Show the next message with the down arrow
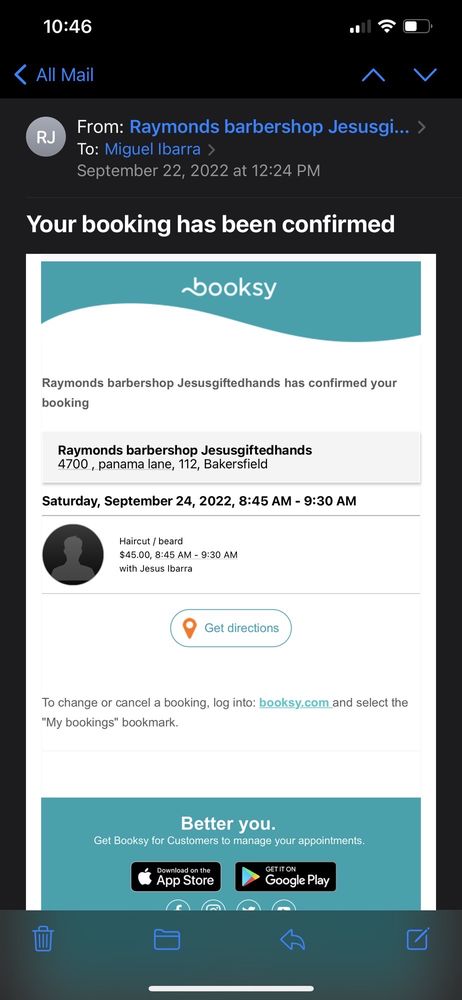This screenshot has height=1000, width=462. (x=425, y=75)
